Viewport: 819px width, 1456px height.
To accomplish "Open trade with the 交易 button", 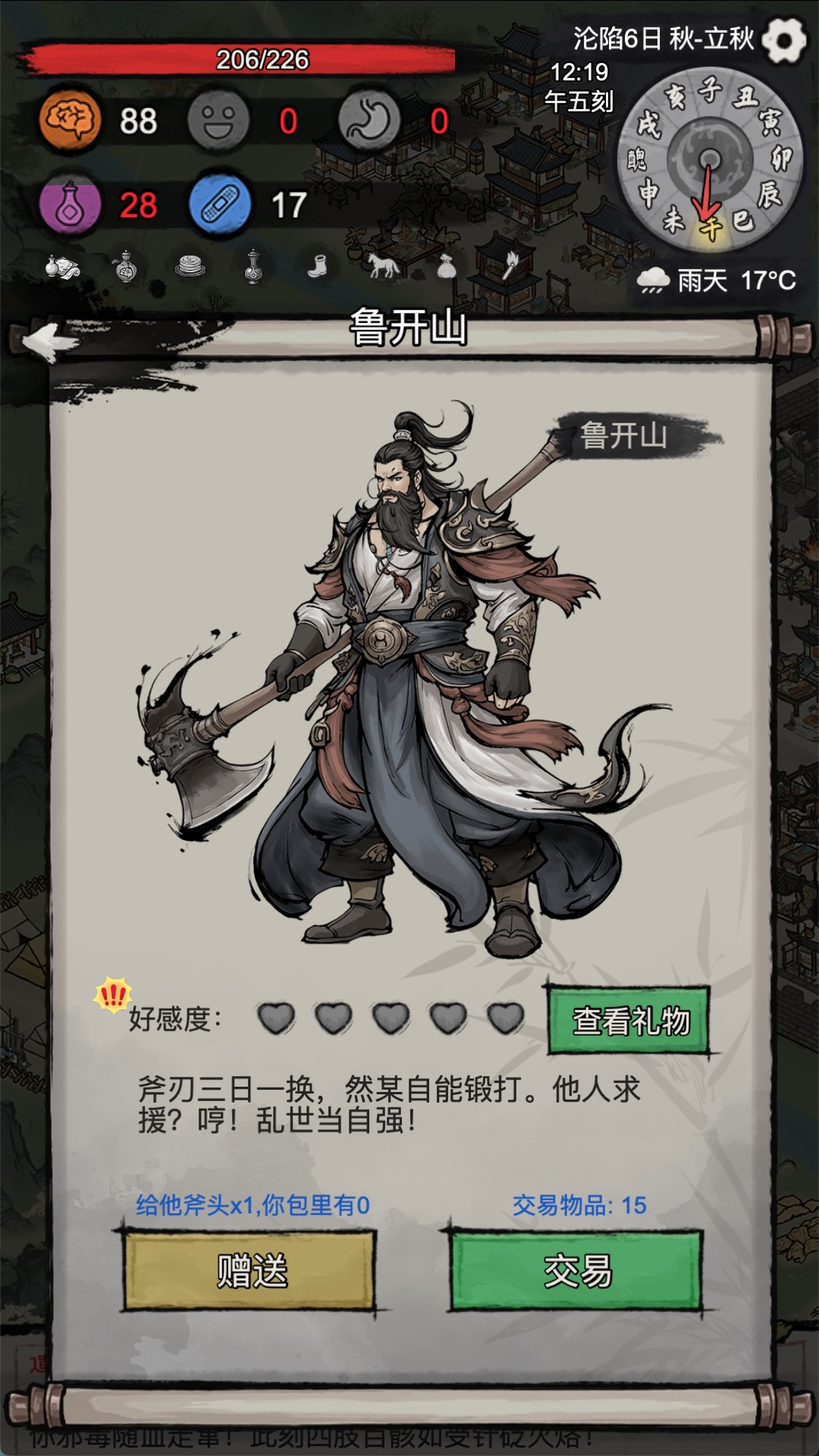I will point(577,1271).
